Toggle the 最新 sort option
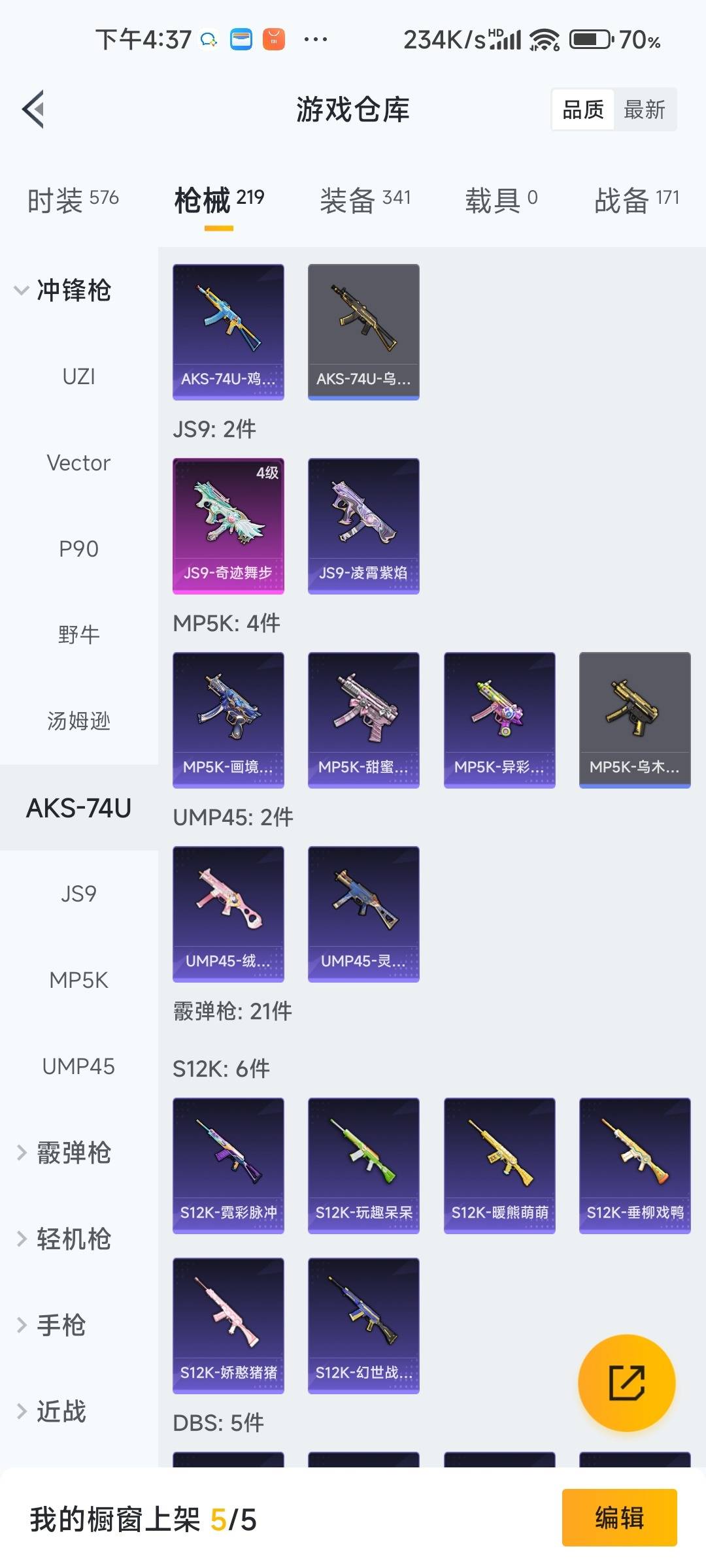The height and width of the screenshot is (1568, 706). coord(645,109)
